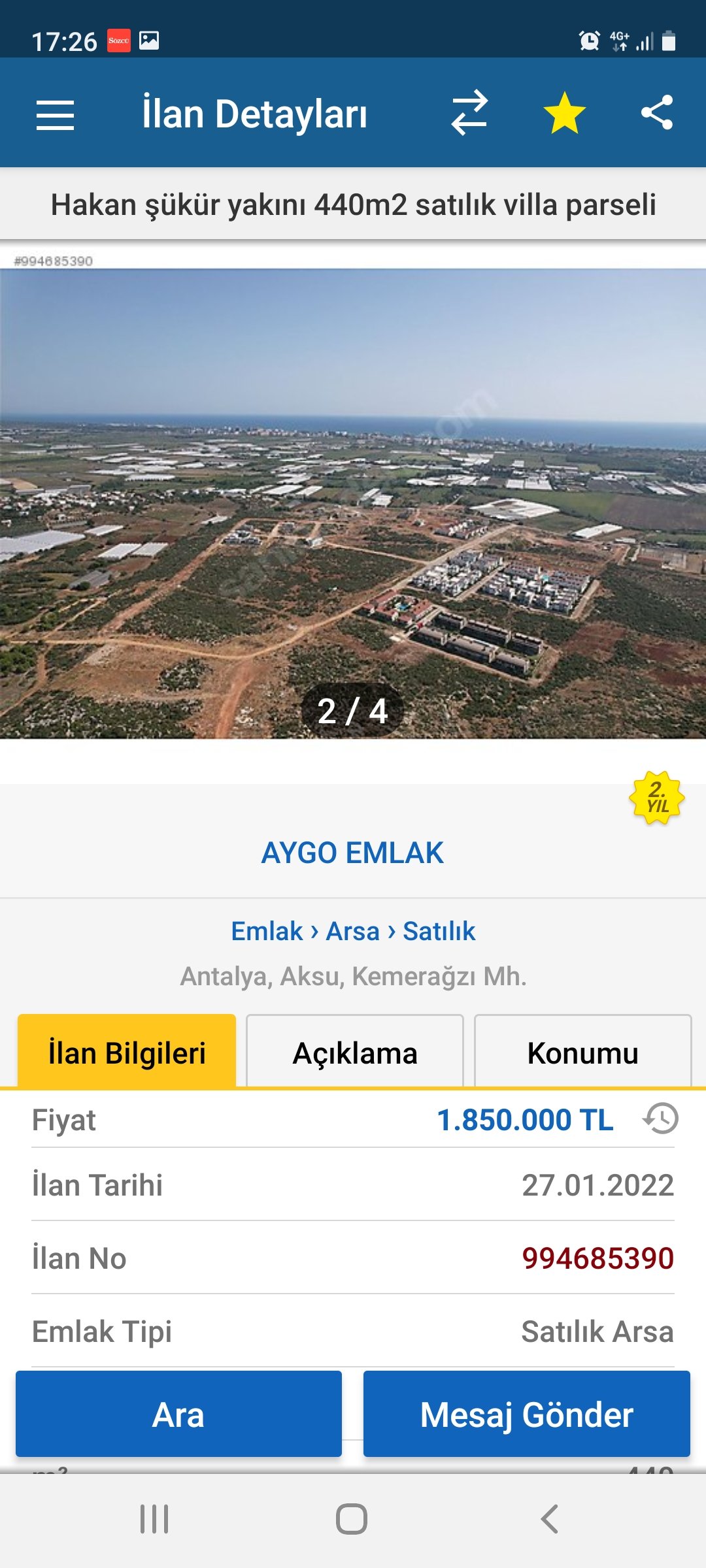Select the İlan Bilgileri tab

[x=127, y=1053]
